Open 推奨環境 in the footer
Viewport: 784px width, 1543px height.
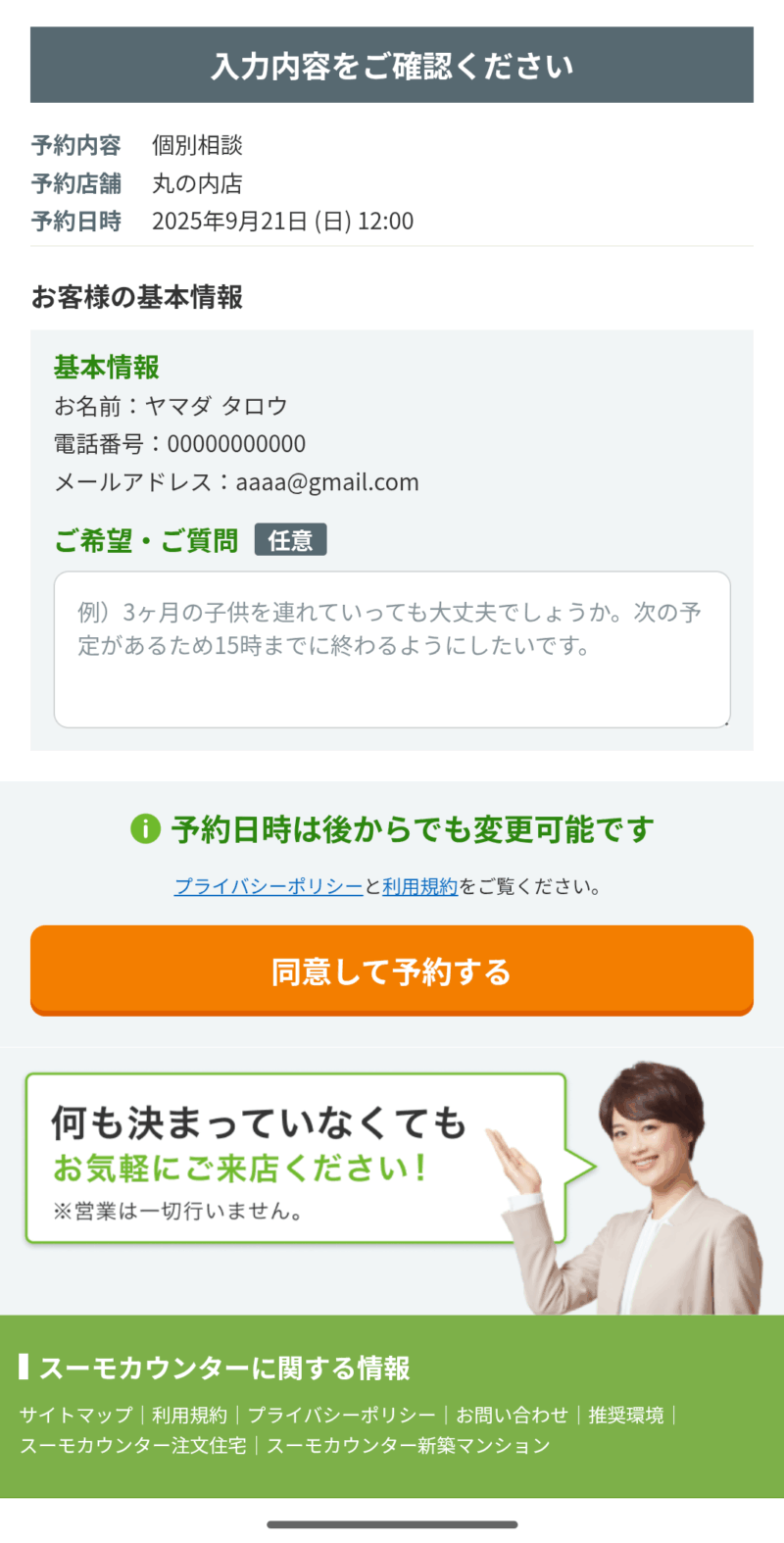(x=625, y=1415)
